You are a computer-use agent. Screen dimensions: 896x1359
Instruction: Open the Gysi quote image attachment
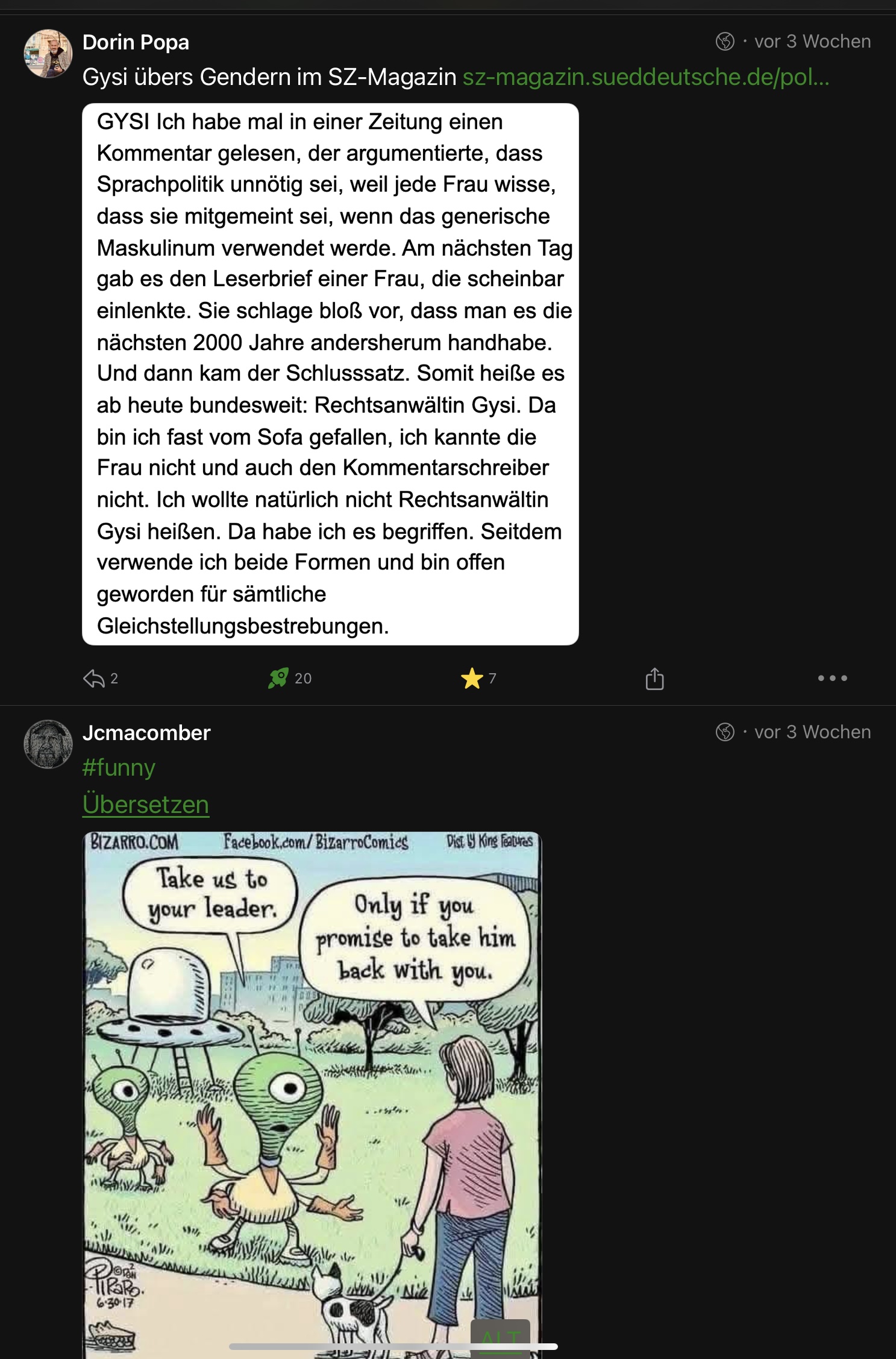[x=330, y=374]
